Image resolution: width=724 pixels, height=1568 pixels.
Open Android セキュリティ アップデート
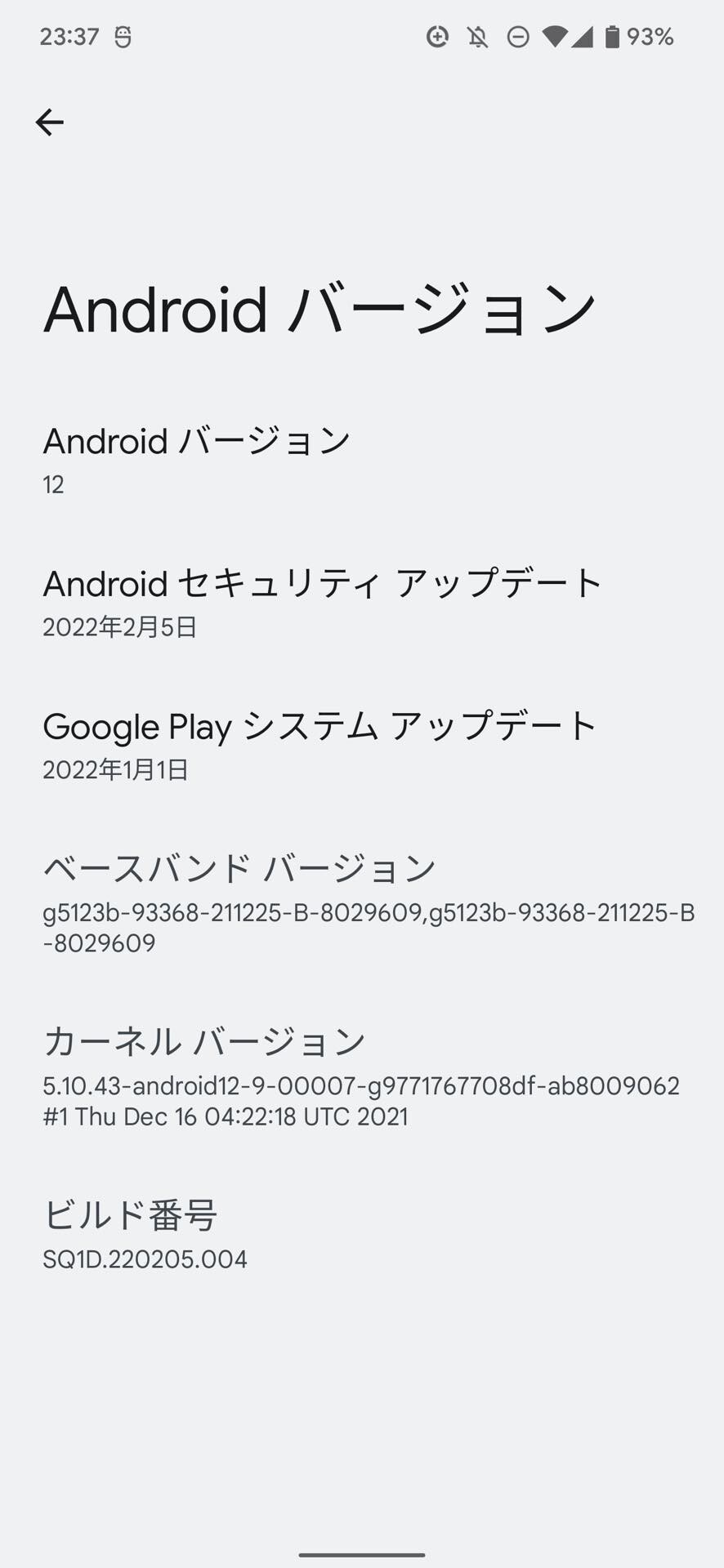362,604
